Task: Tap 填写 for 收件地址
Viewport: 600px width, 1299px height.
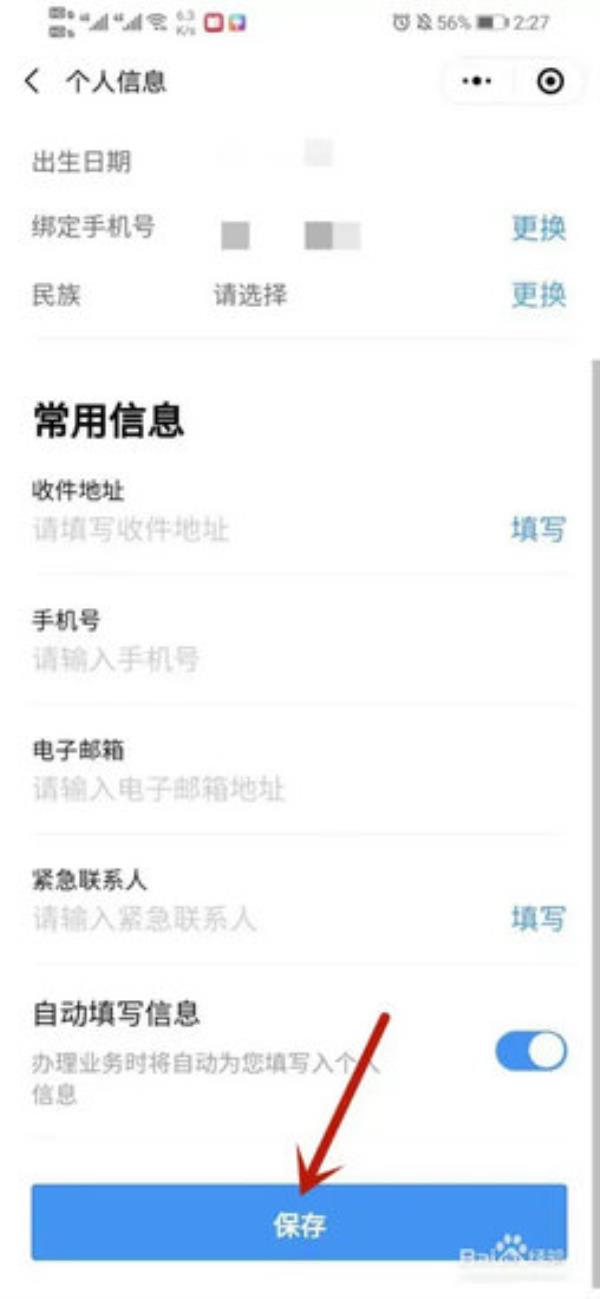Action: coord(539,528)
